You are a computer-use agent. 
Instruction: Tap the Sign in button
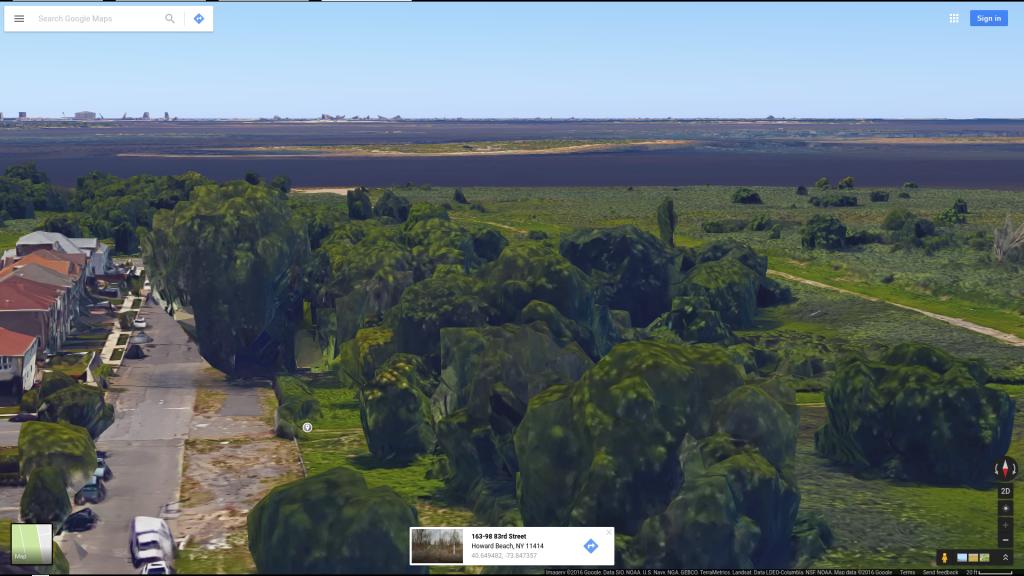coord(988,18)
